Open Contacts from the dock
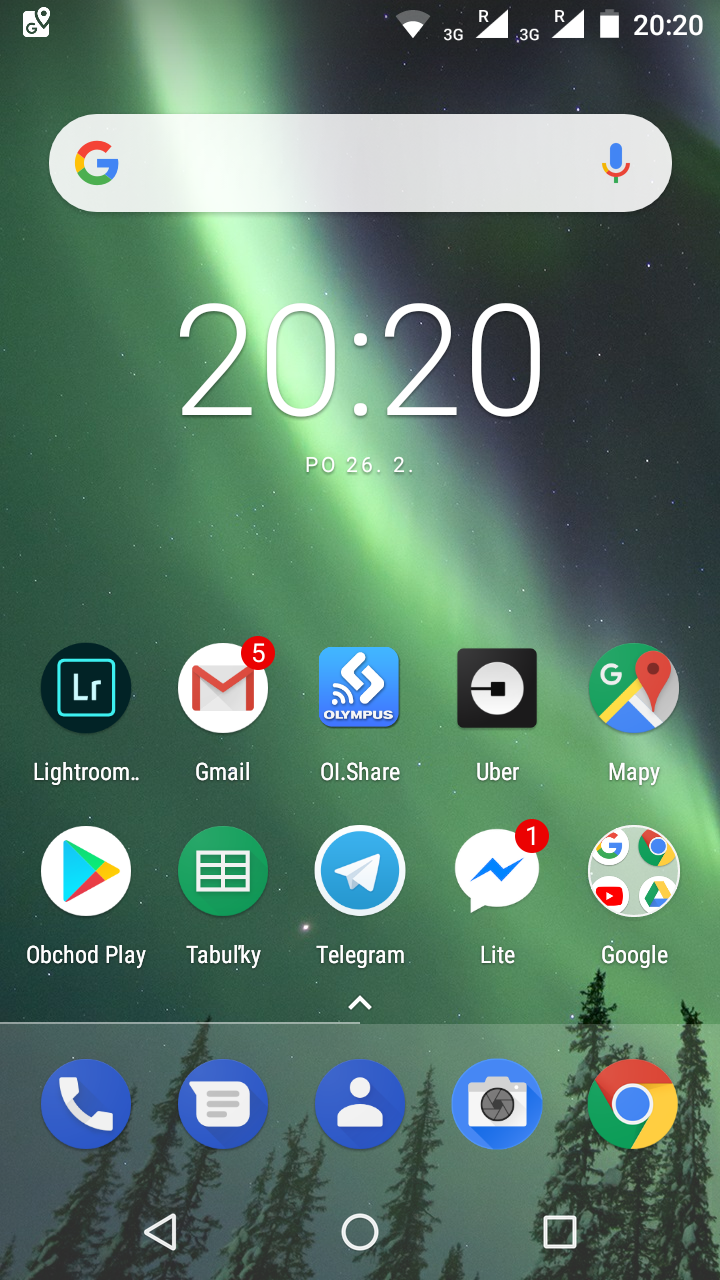 tap(360, 1104)
